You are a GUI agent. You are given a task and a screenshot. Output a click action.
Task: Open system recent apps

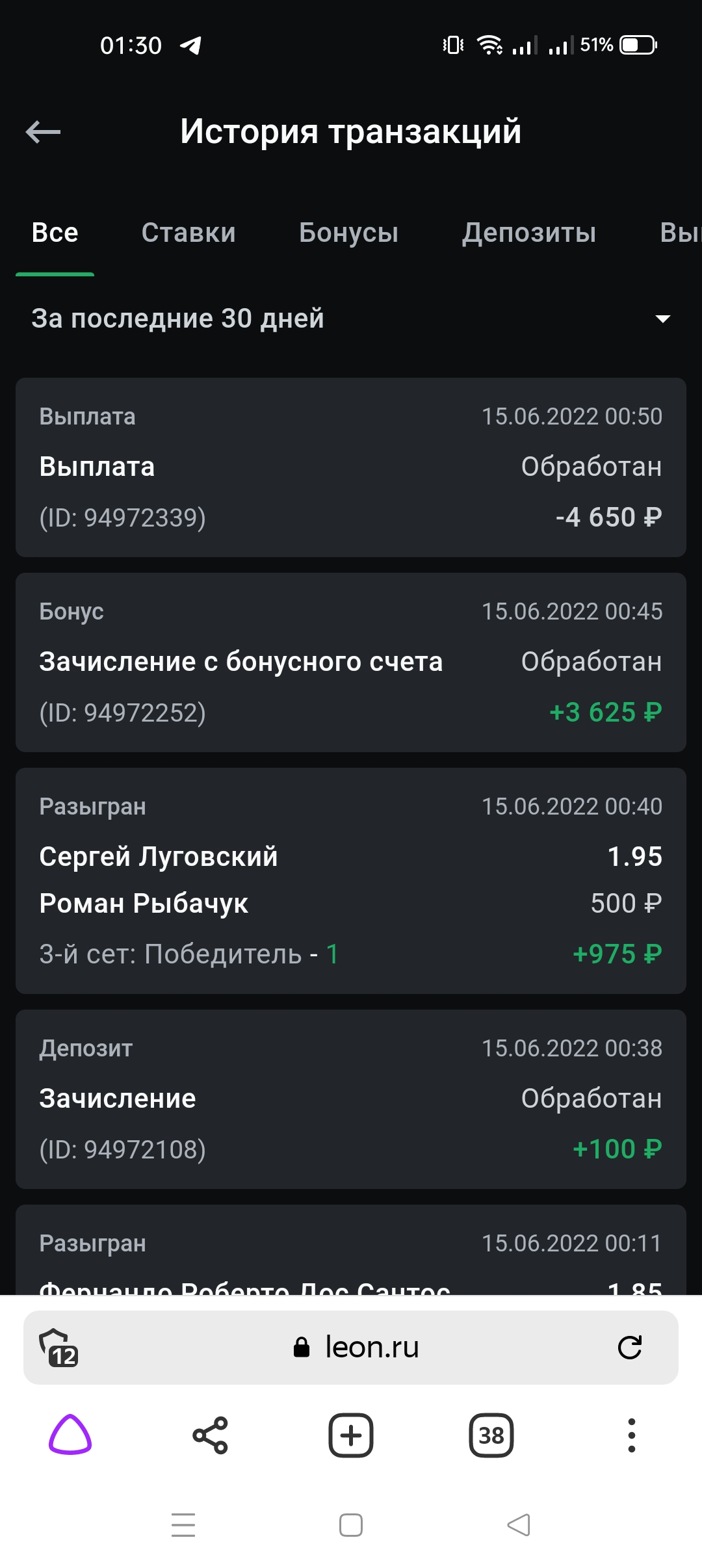[x=183, y=1525]
